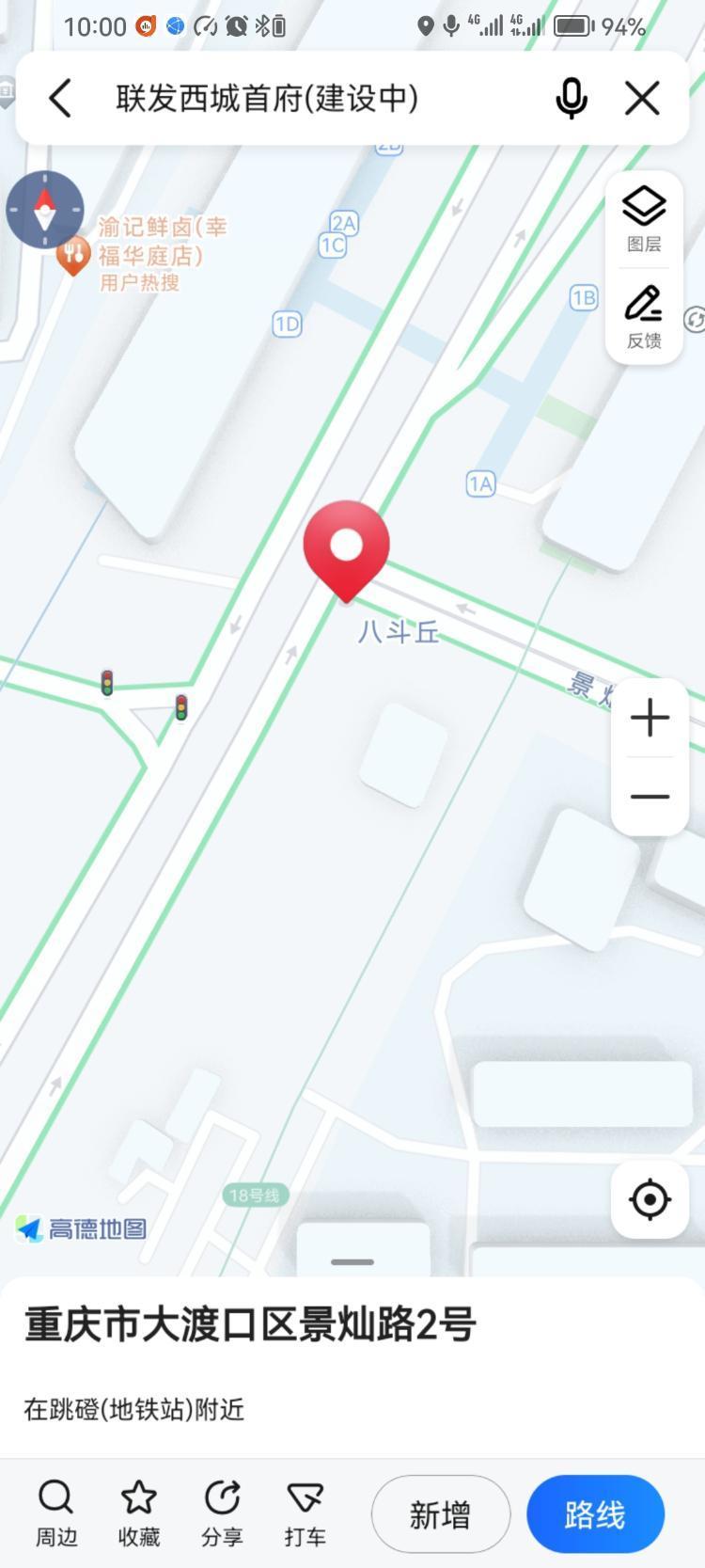The width and height of the screenshot is (705, 1568).
Task: Open 渝记鲜卤 restaurant marker
Action: (73, 255)
